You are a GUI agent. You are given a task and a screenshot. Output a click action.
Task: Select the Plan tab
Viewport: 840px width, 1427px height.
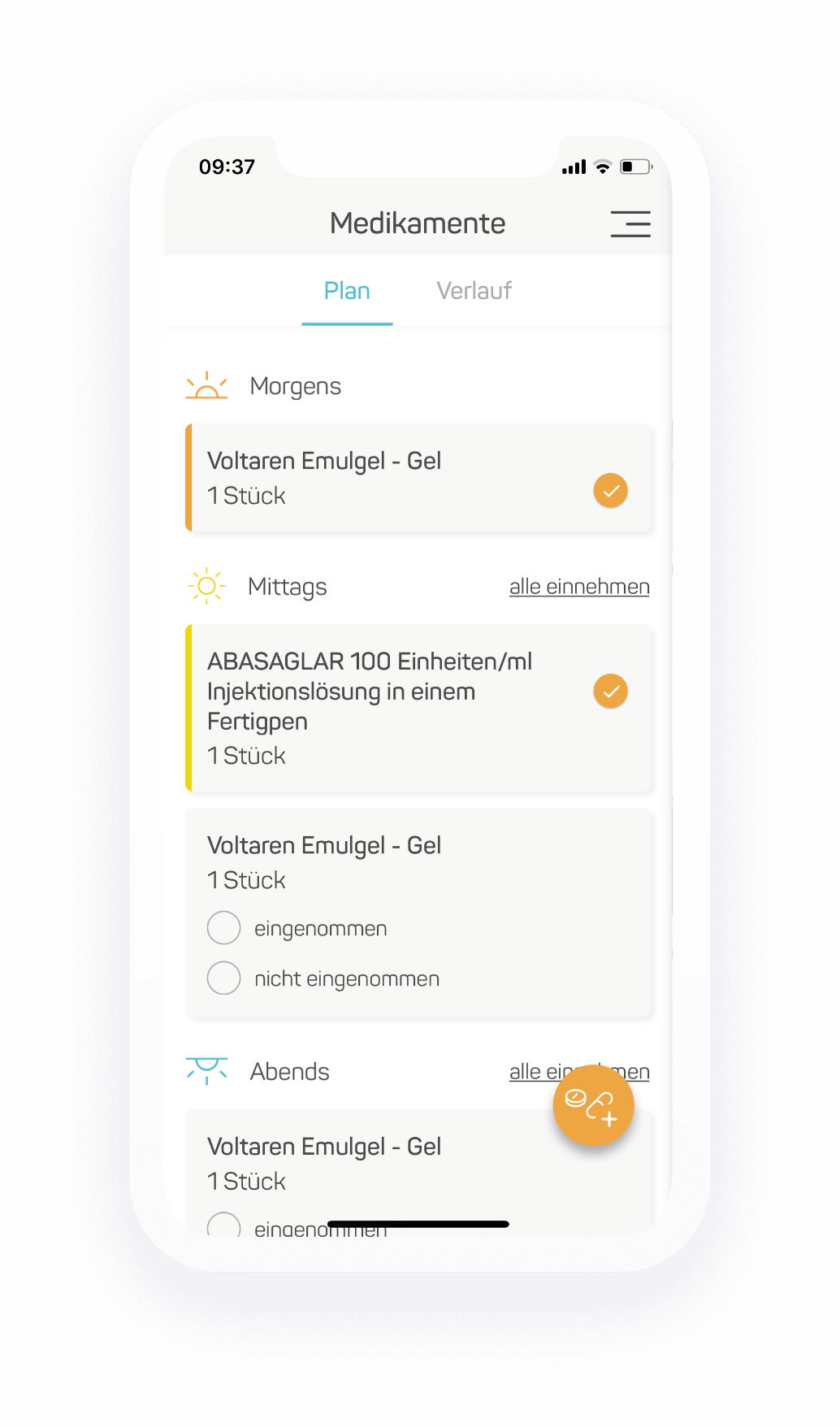tap(347, 291)
